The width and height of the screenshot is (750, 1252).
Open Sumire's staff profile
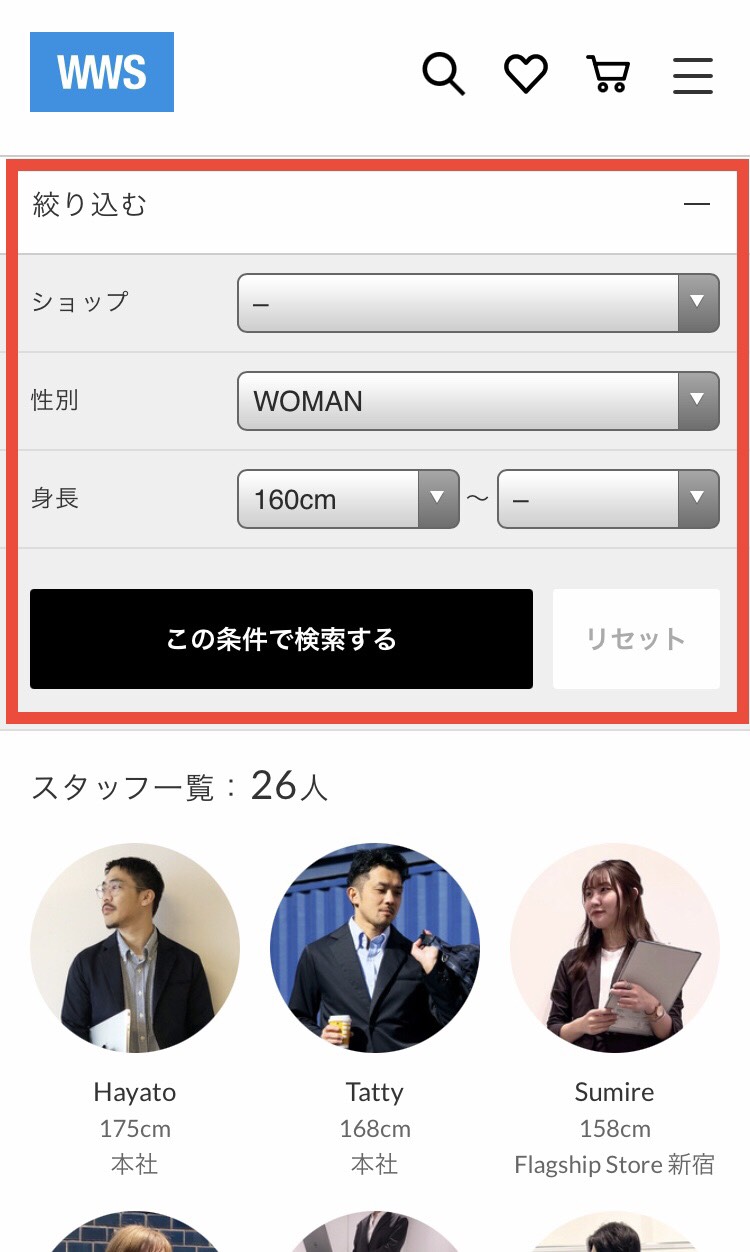614,948
